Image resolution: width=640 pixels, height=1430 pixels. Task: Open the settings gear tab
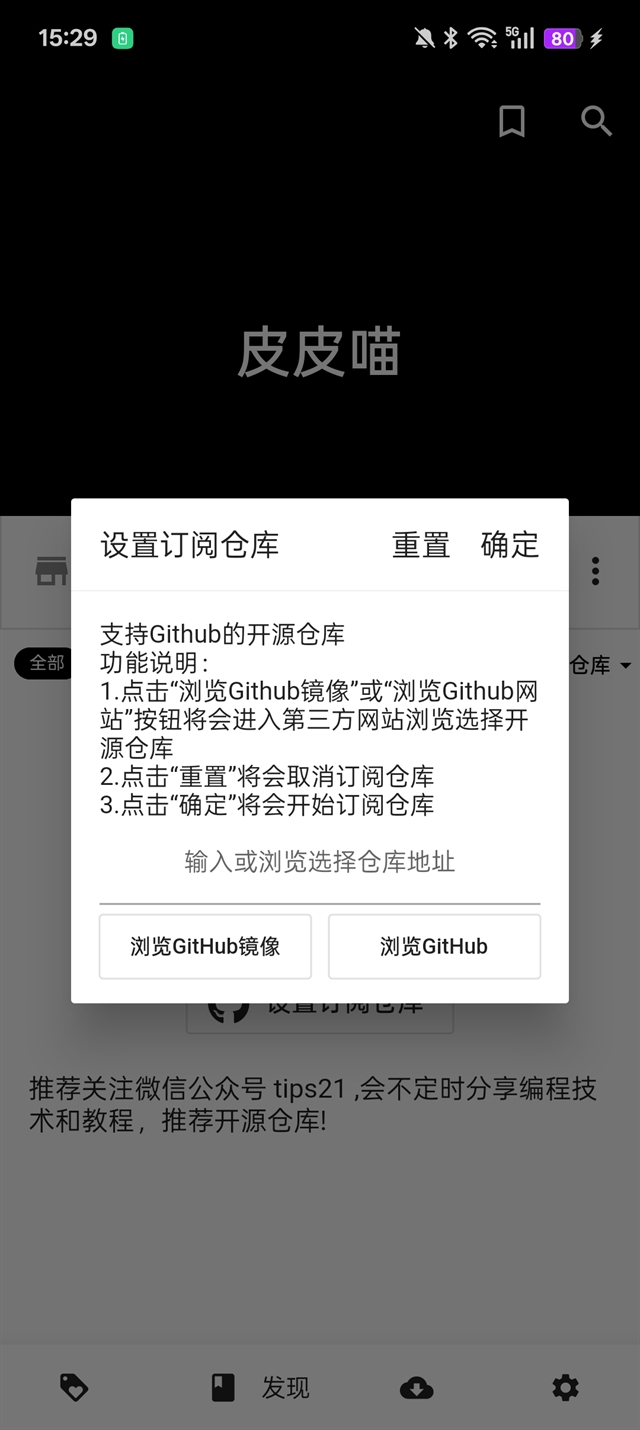565,1387
